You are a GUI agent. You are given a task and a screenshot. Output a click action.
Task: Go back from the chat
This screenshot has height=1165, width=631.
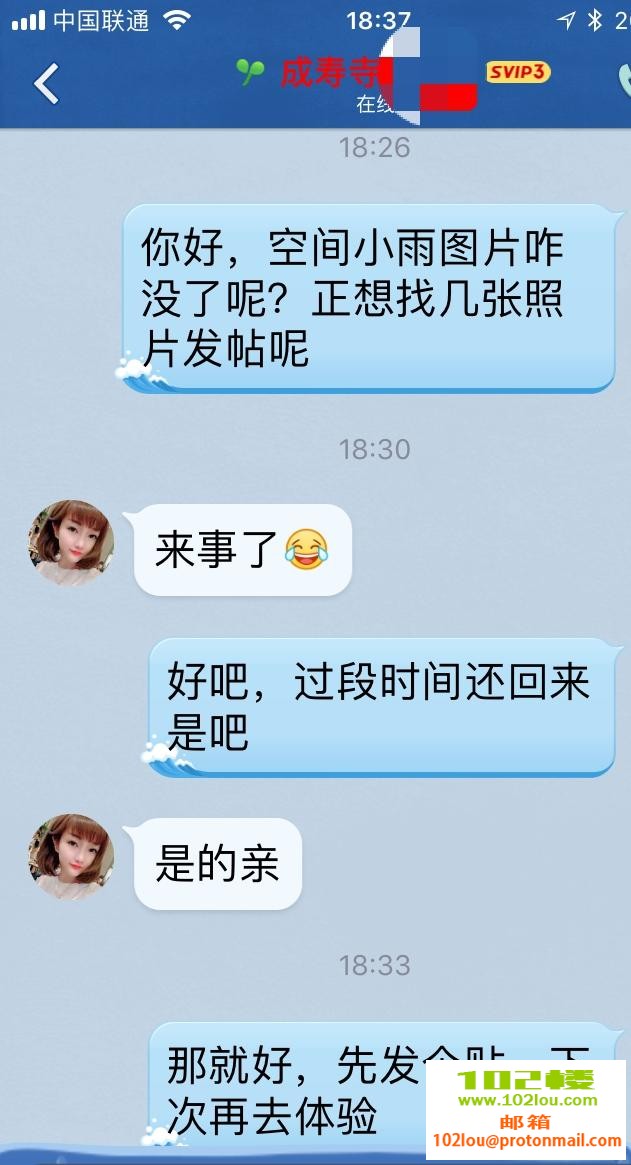[47, 83]
